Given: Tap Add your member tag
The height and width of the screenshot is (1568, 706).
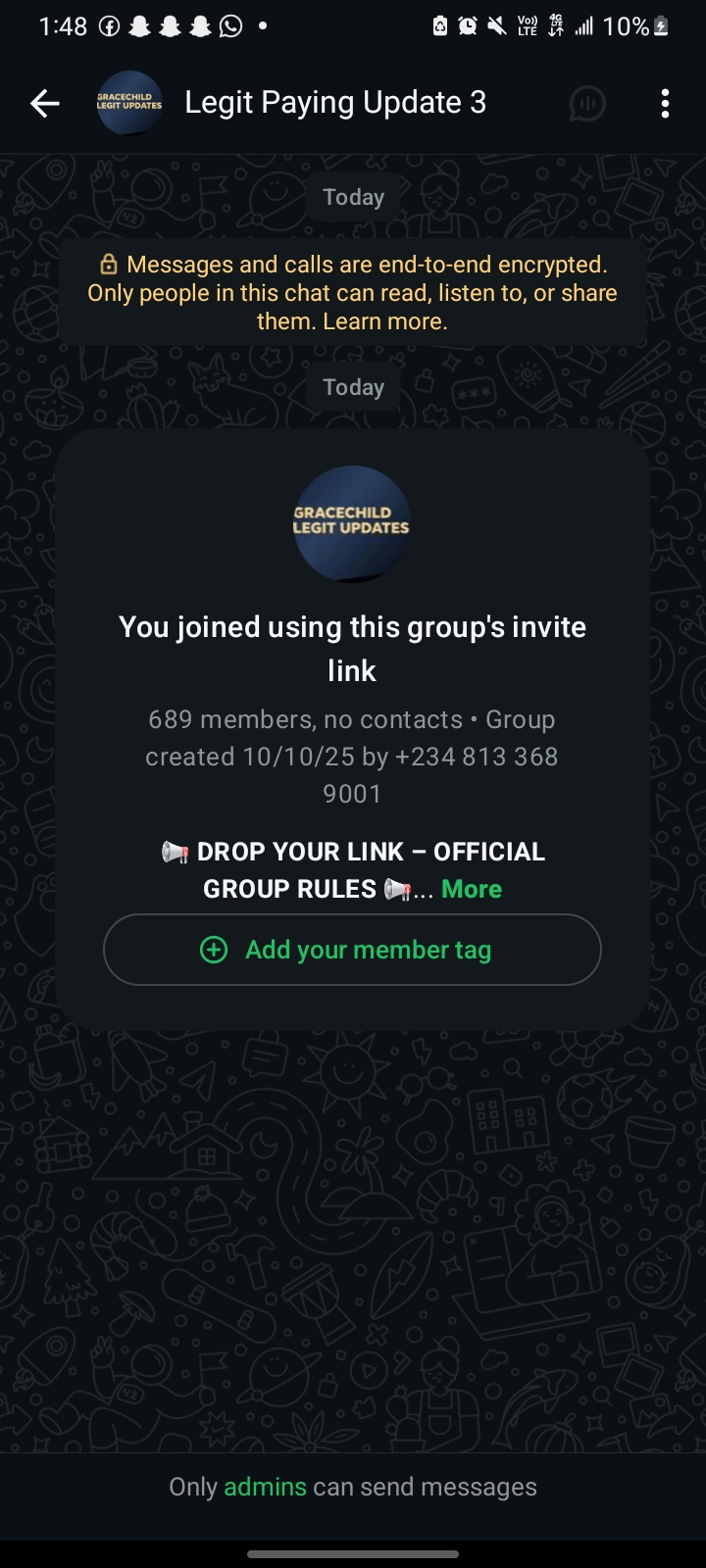Looking at the screenshot, I should tap(352, 950).
